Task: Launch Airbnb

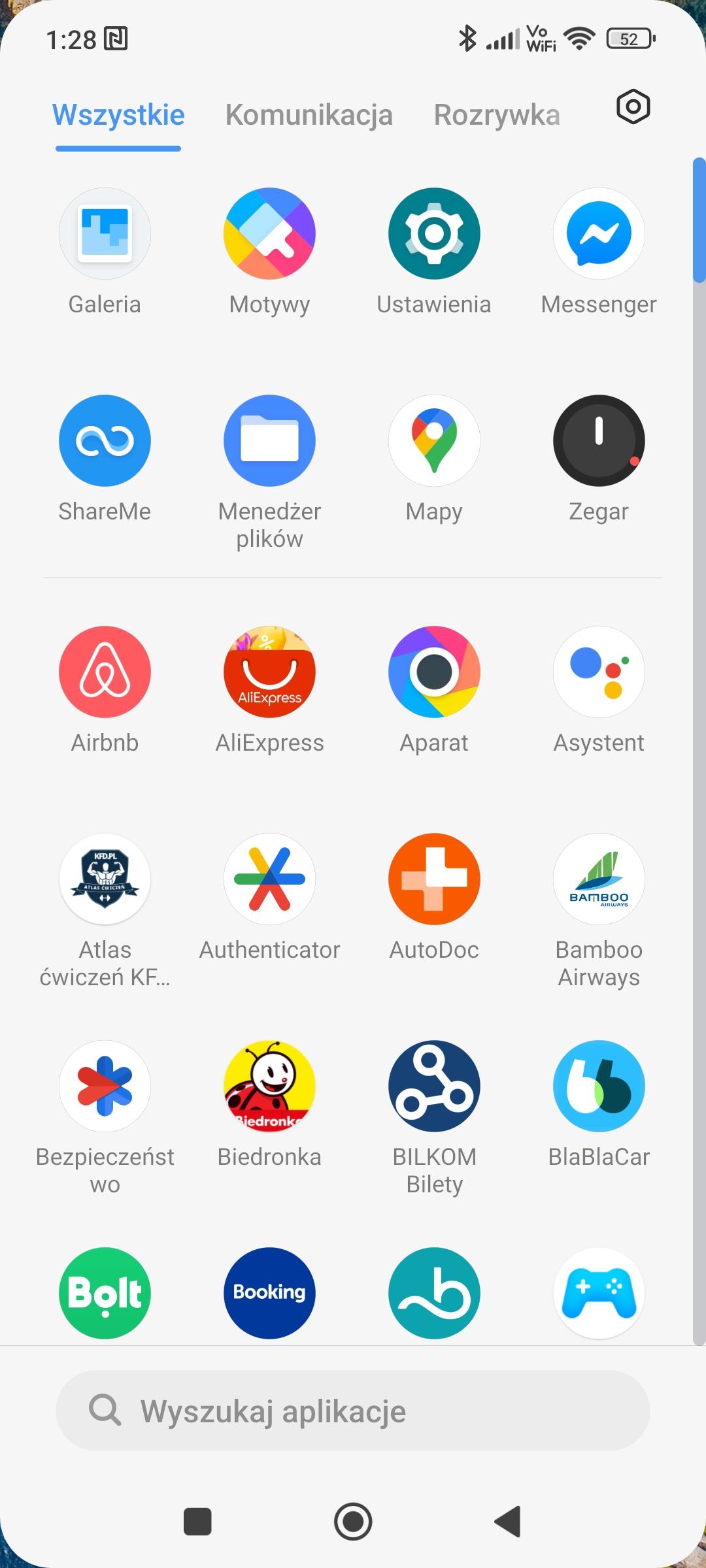Action: tap(105, 672)
